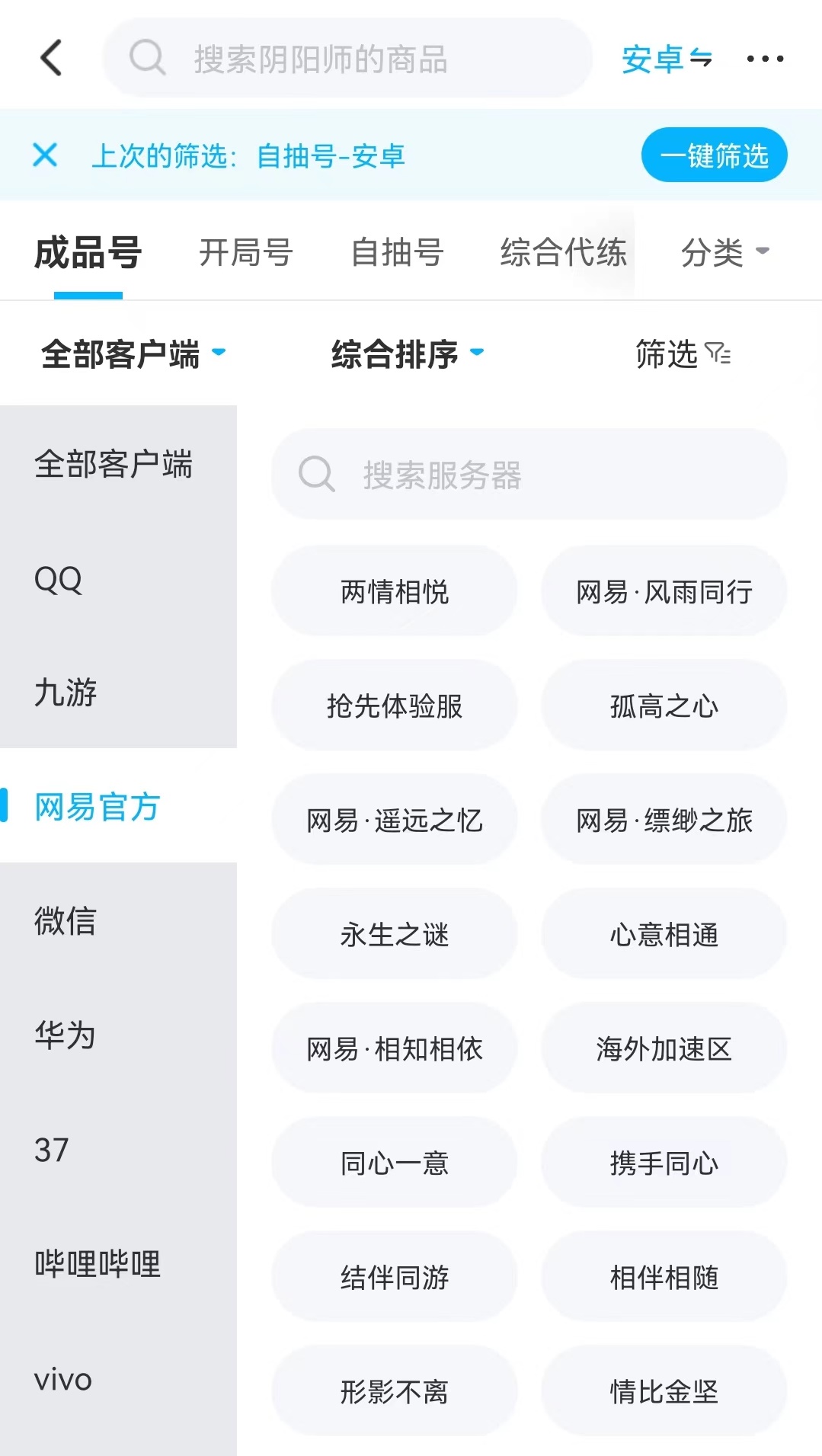Tap the 永生之谜 server chip
This screenshot has width=822, height=1456.
(x=394, y=934)
